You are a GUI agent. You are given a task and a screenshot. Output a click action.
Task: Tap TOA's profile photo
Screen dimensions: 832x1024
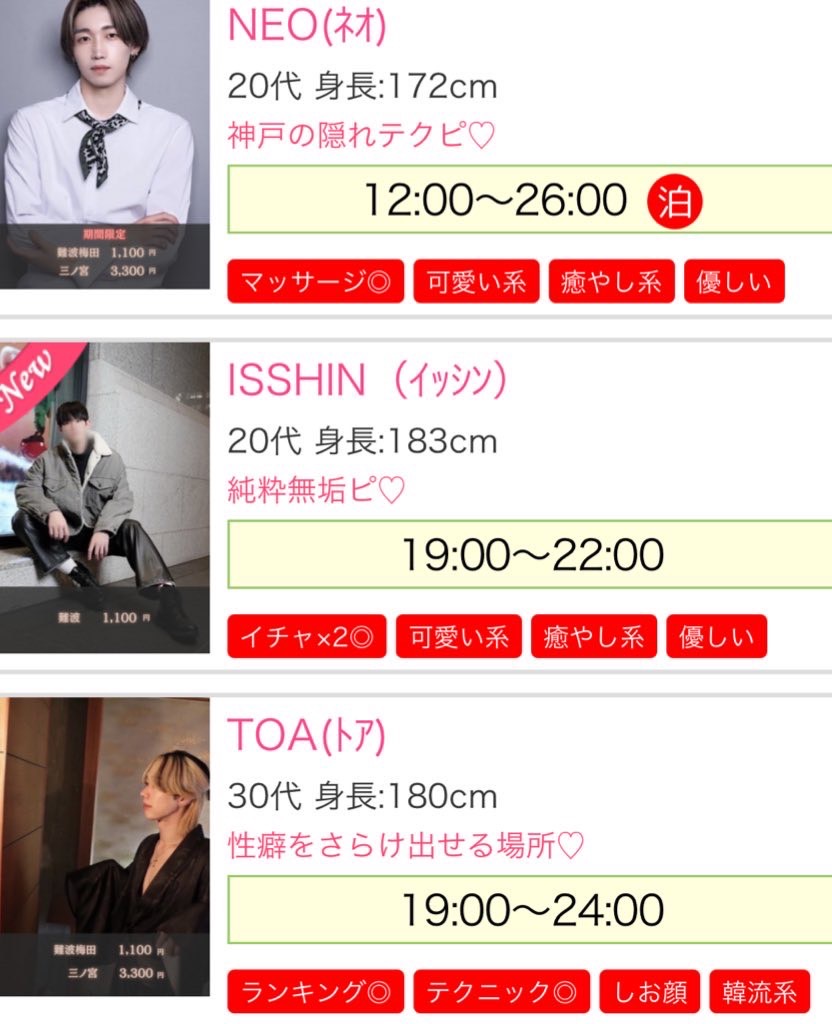pos(104,854)
